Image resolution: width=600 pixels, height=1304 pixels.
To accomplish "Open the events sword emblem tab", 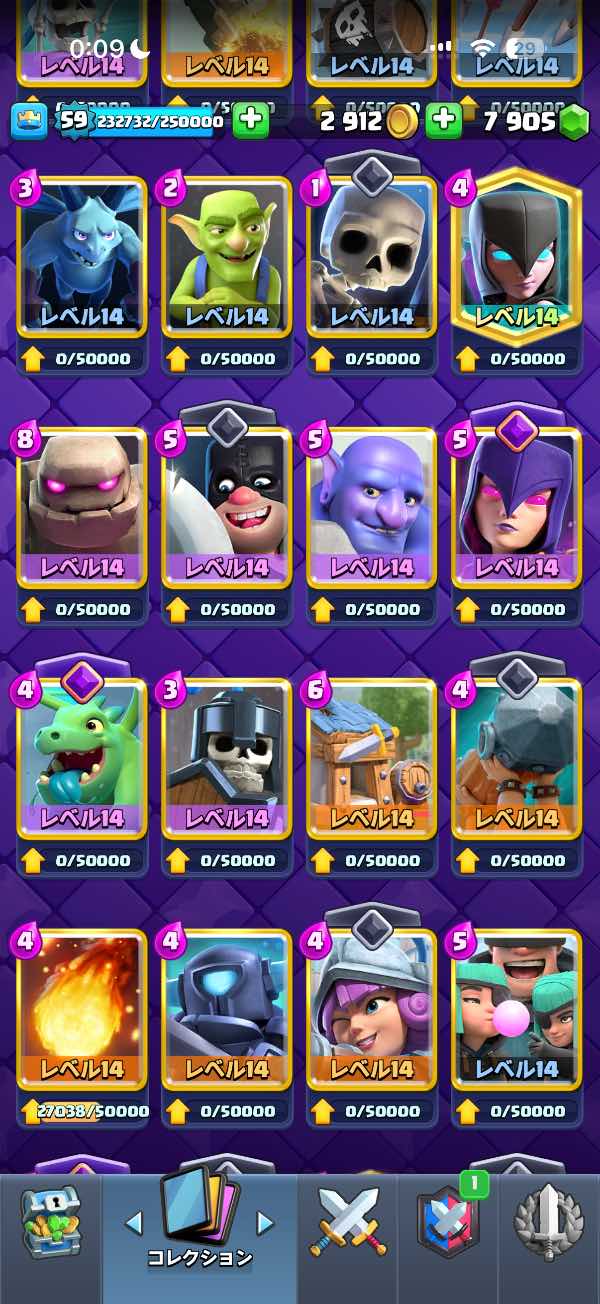I will pos(548,1240).
